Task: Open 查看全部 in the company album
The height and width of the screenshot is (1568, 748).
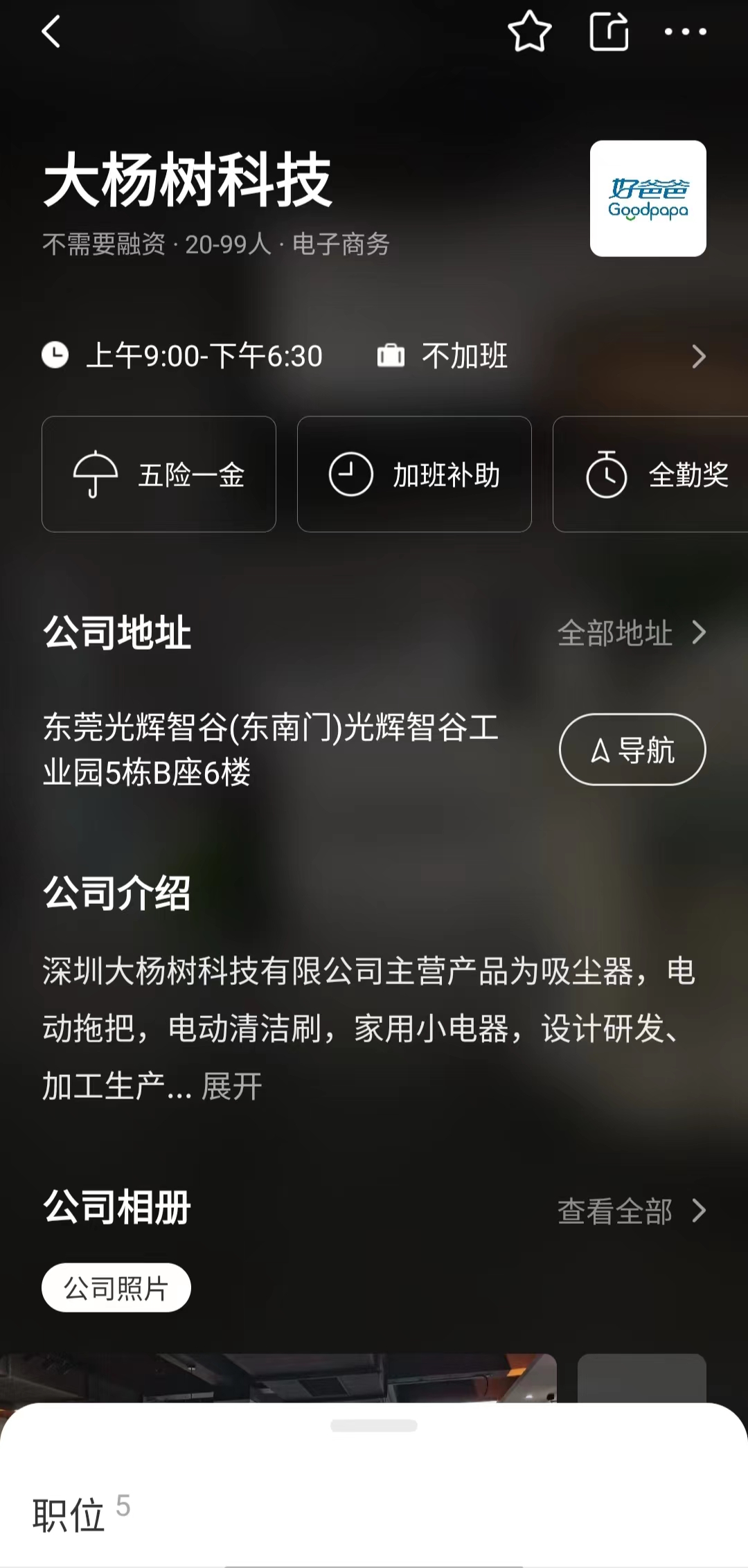Action: pos(631,1211)
